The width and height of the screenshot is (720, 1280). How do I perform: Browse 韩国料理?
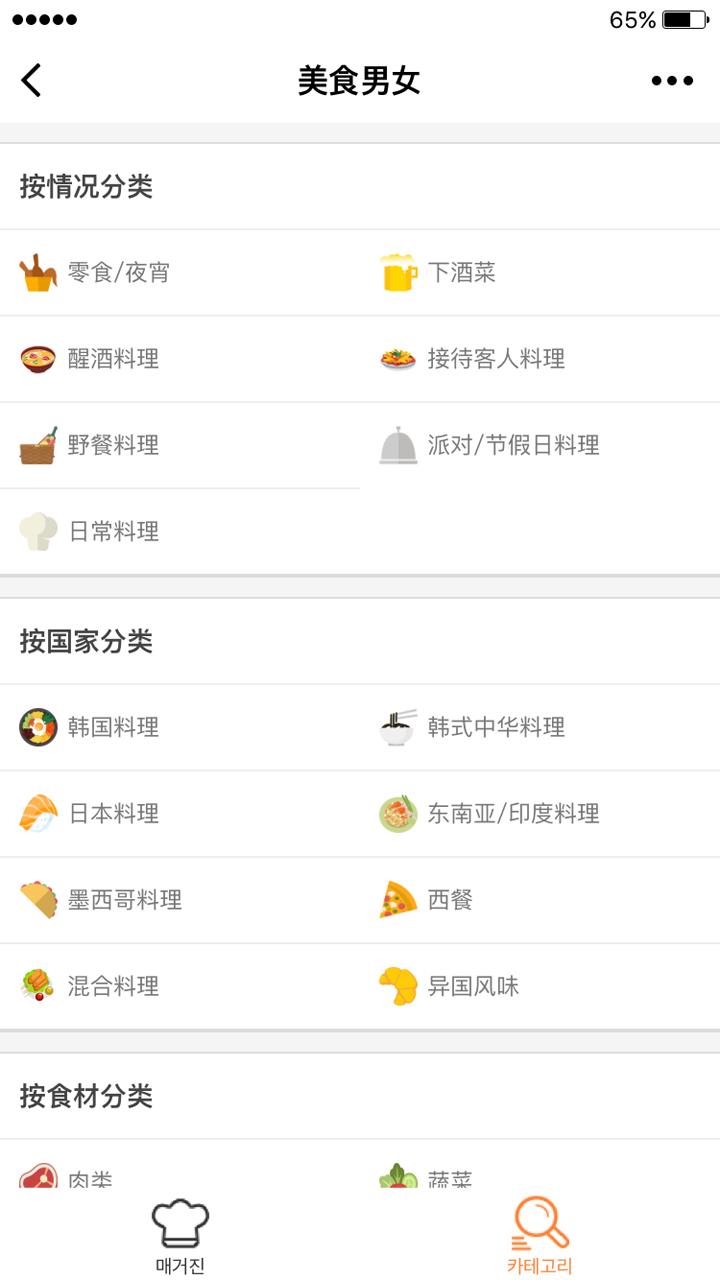180,727
